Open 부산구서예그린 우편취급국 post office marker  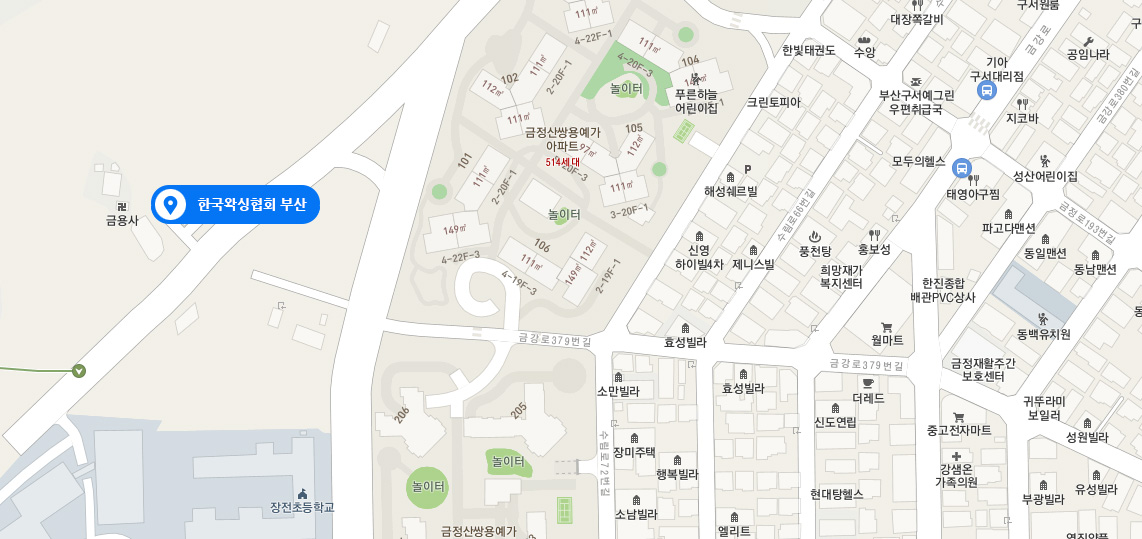coord(916,82)
